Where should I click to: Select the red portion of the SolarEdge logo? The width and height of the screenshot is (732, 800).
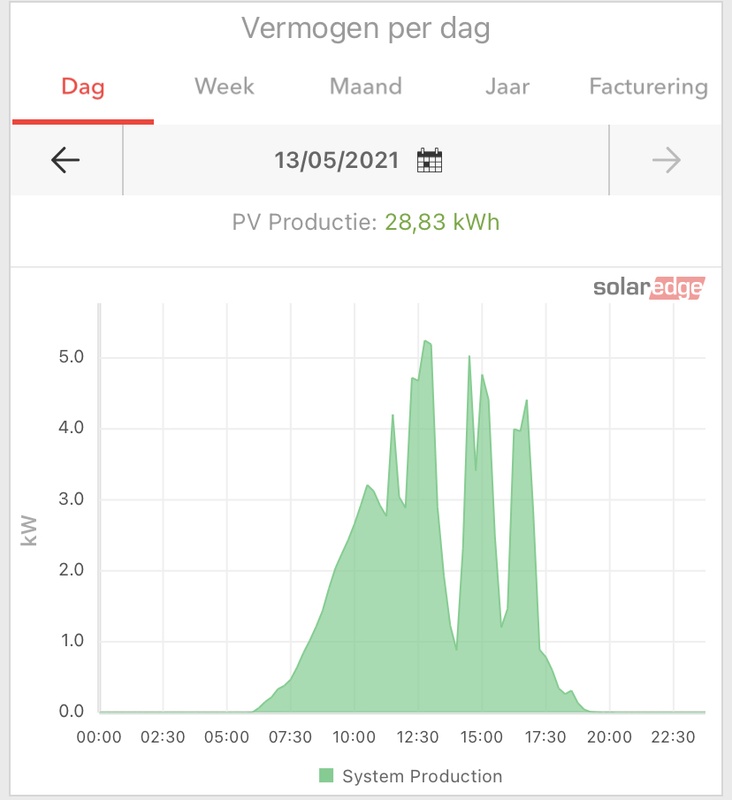679,286
